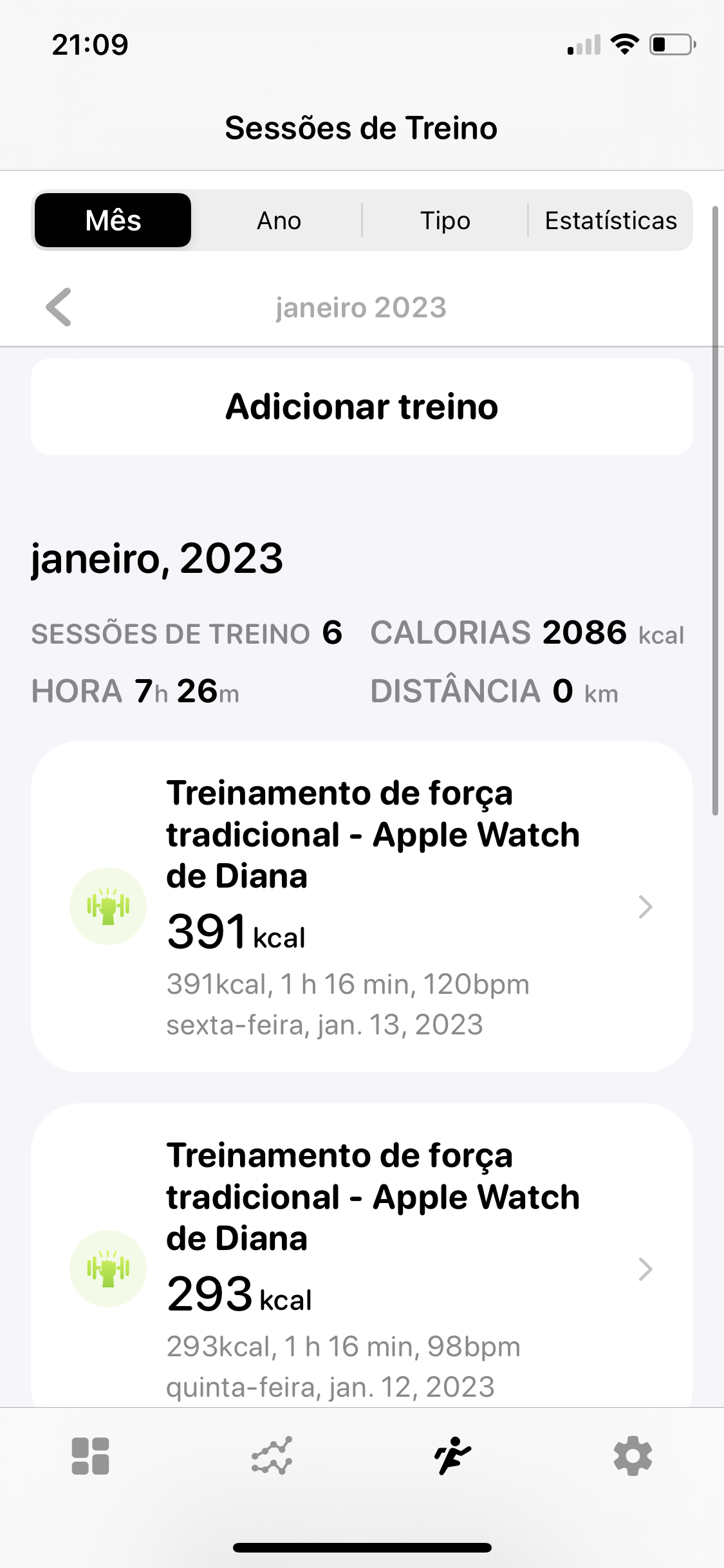Open the Estatísticas segment
Screen dimensions: 724x1568
point(610,220)
